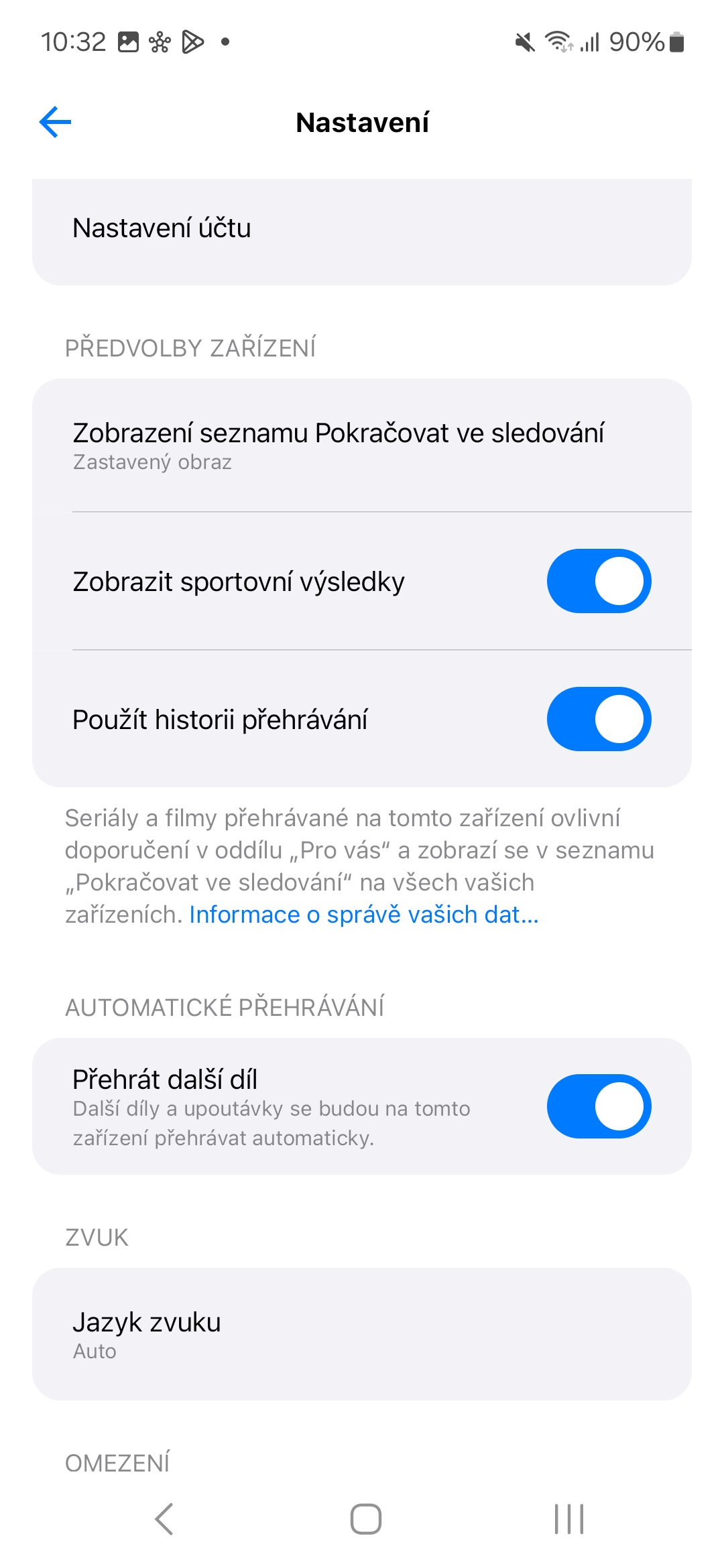Turn off Přehrát další díl autoplay
The width and height of the screenshot is (724, 1568).
coord(599,1106)
